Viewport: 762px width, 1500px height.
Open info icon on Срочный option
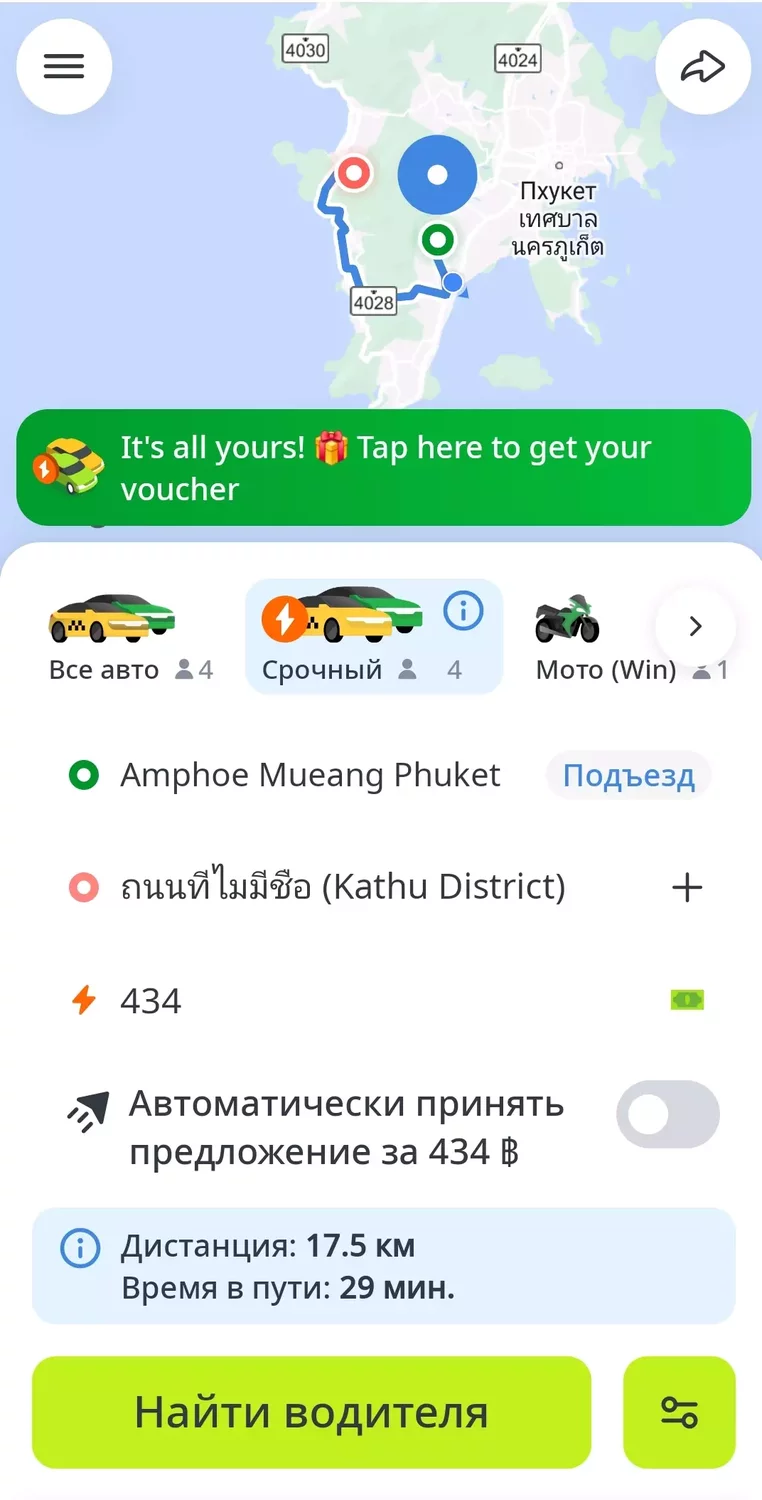pyautogui.click(x=463, y=610)
